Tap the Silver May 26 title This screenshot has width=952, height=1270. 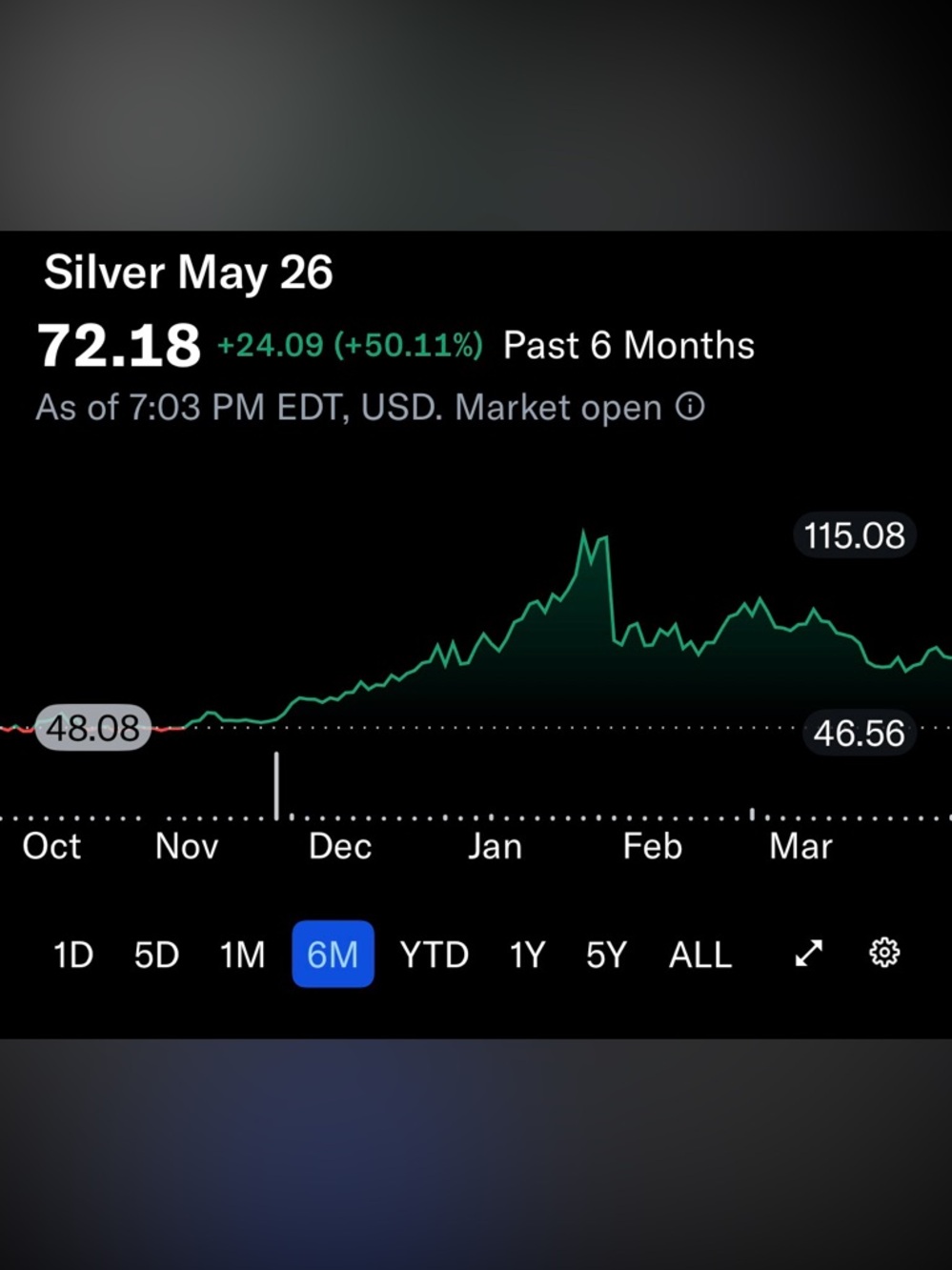click(x=190, y=272)
